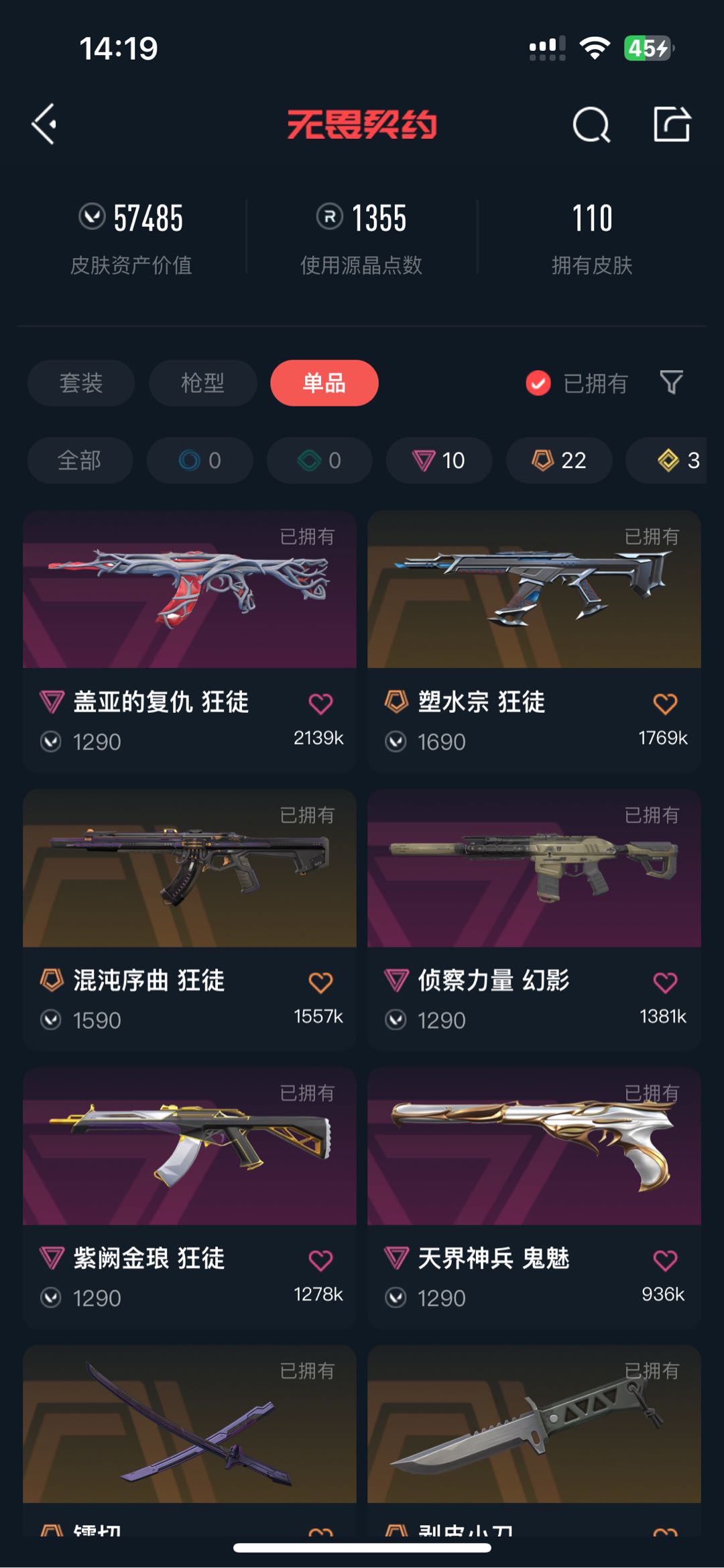
Task: Open the search icon
Action: tap(591, 124)
